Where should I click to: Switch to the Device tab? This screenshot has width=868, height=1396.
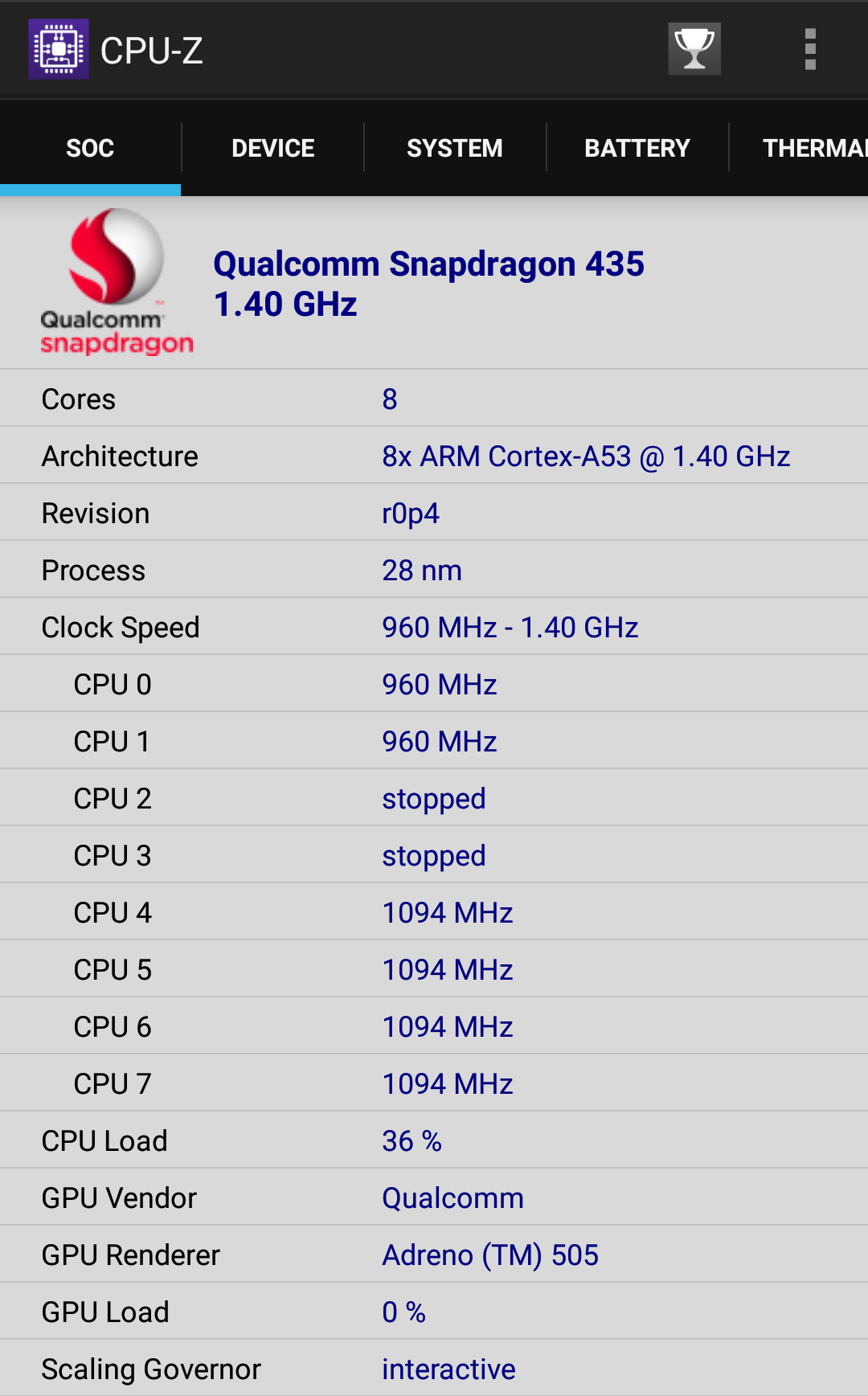[272, 148]
